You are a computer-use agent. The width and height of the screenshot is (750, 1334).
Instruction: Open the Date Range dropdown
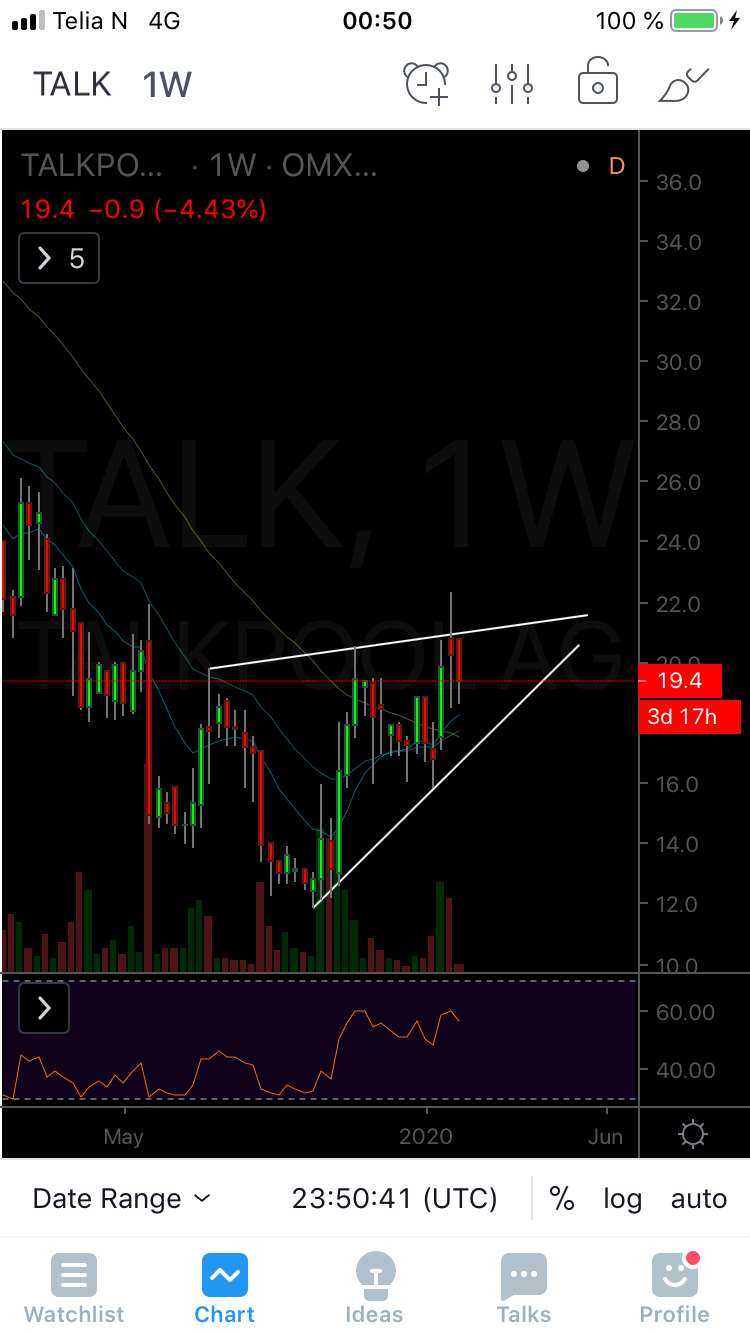[121, 1198]
